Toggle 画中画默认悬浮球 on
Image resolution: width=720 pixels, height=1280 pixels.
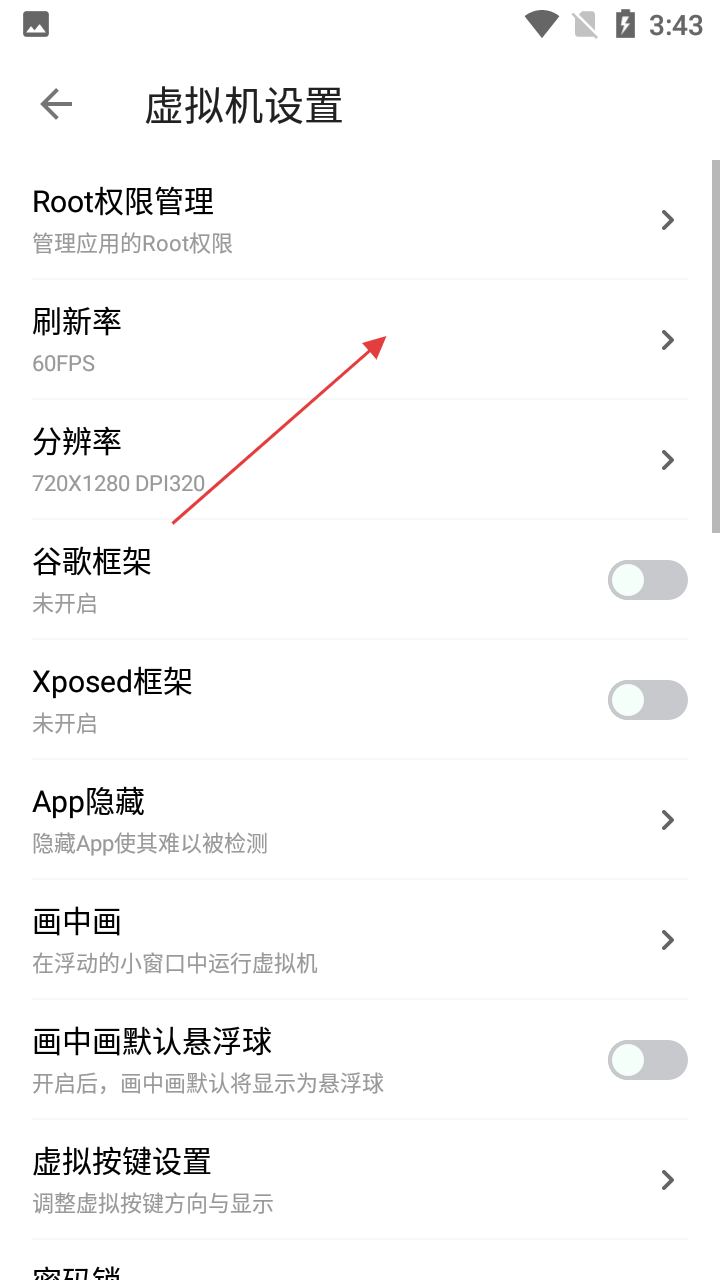[x=647, y=1060]
